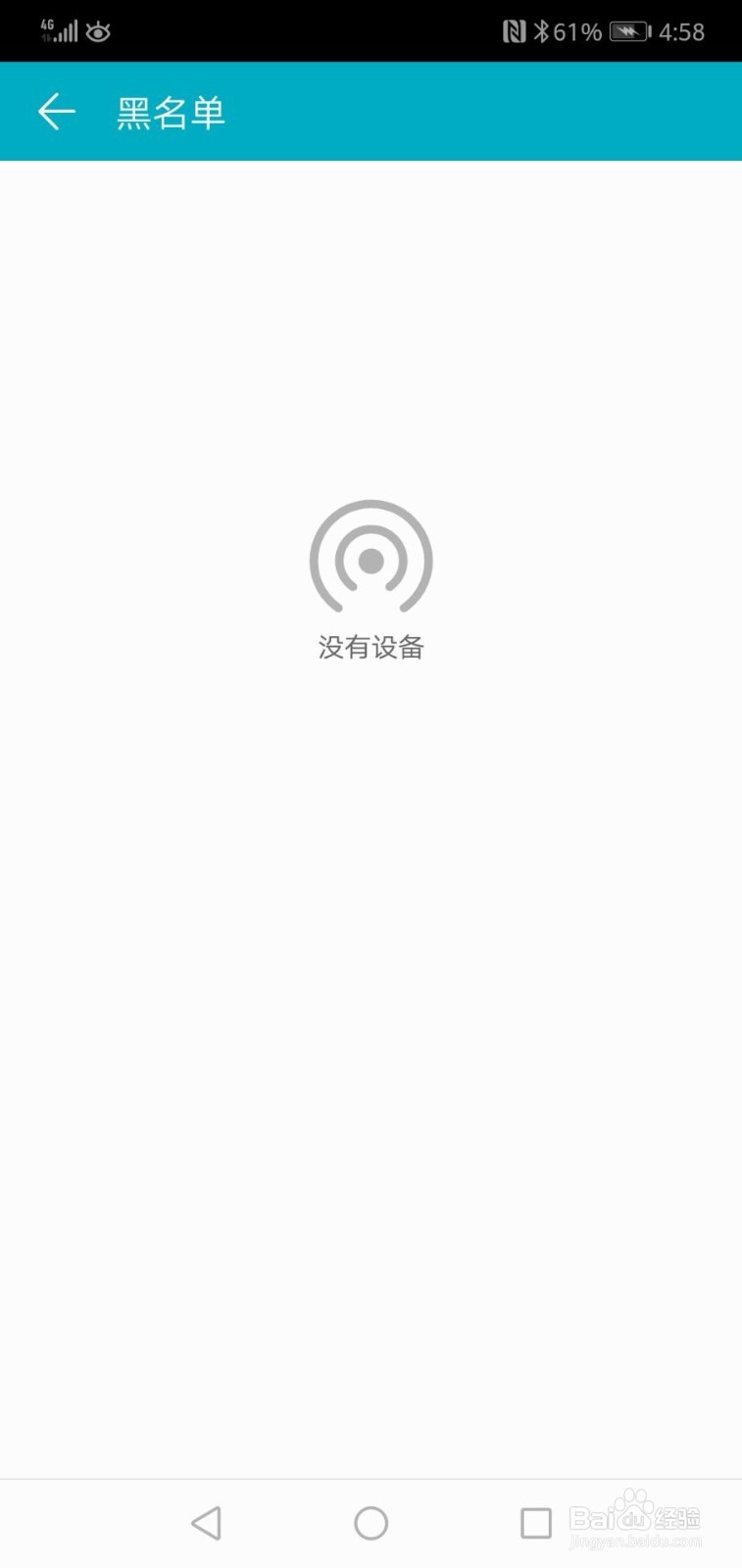Tap the Bluetooth icon in the status bar

tap(543, 30)
